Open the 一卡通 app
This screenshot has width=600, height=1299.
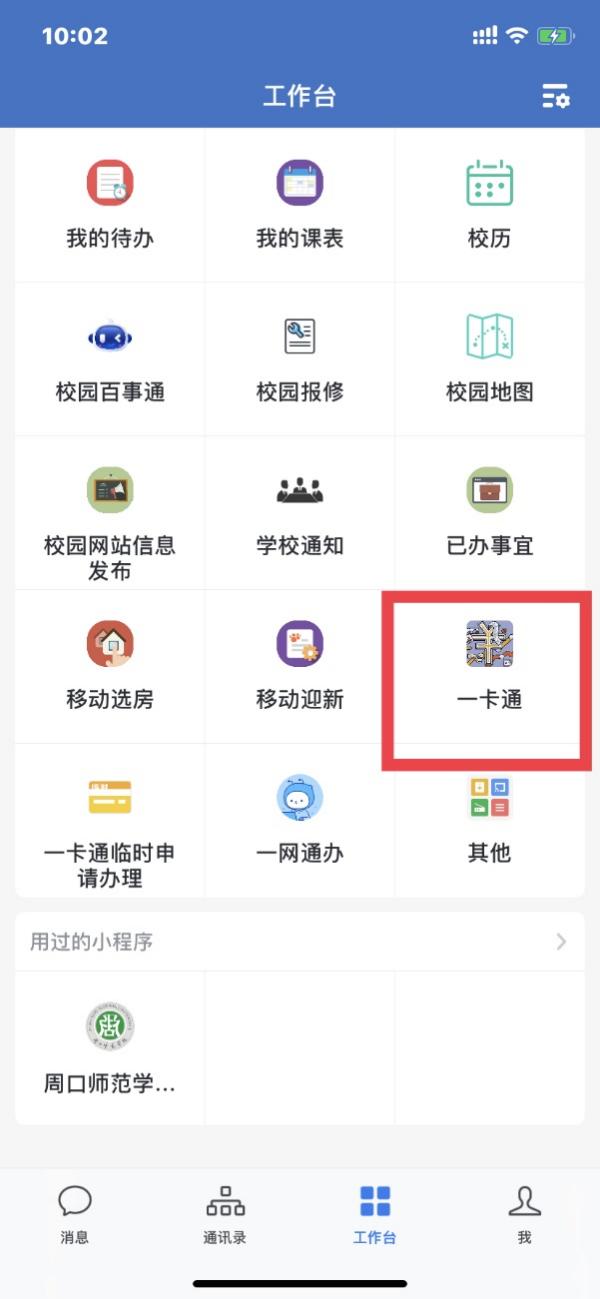[490, 667]
